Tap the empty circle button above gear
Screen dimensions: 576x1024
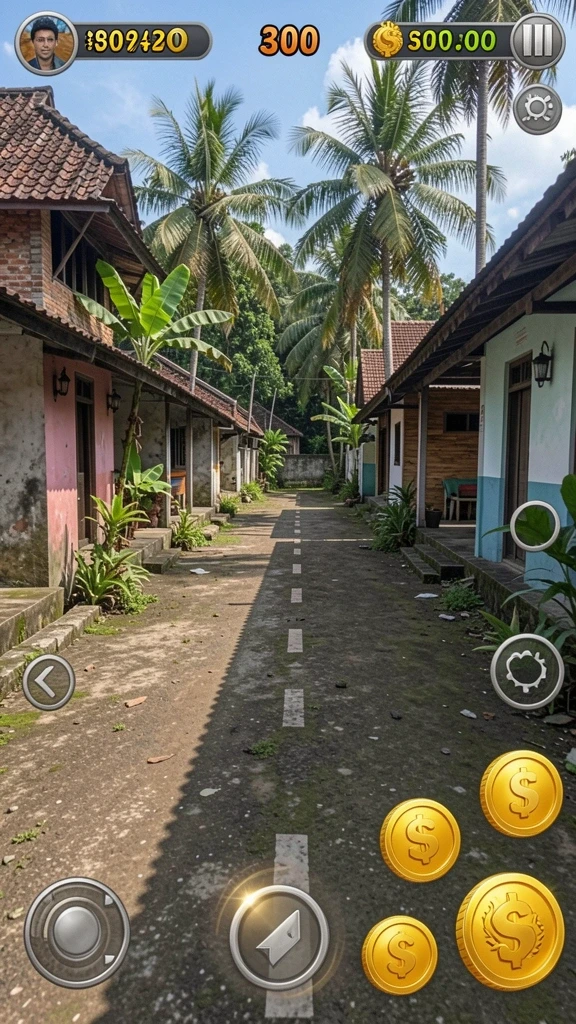(x=534, y=526)
